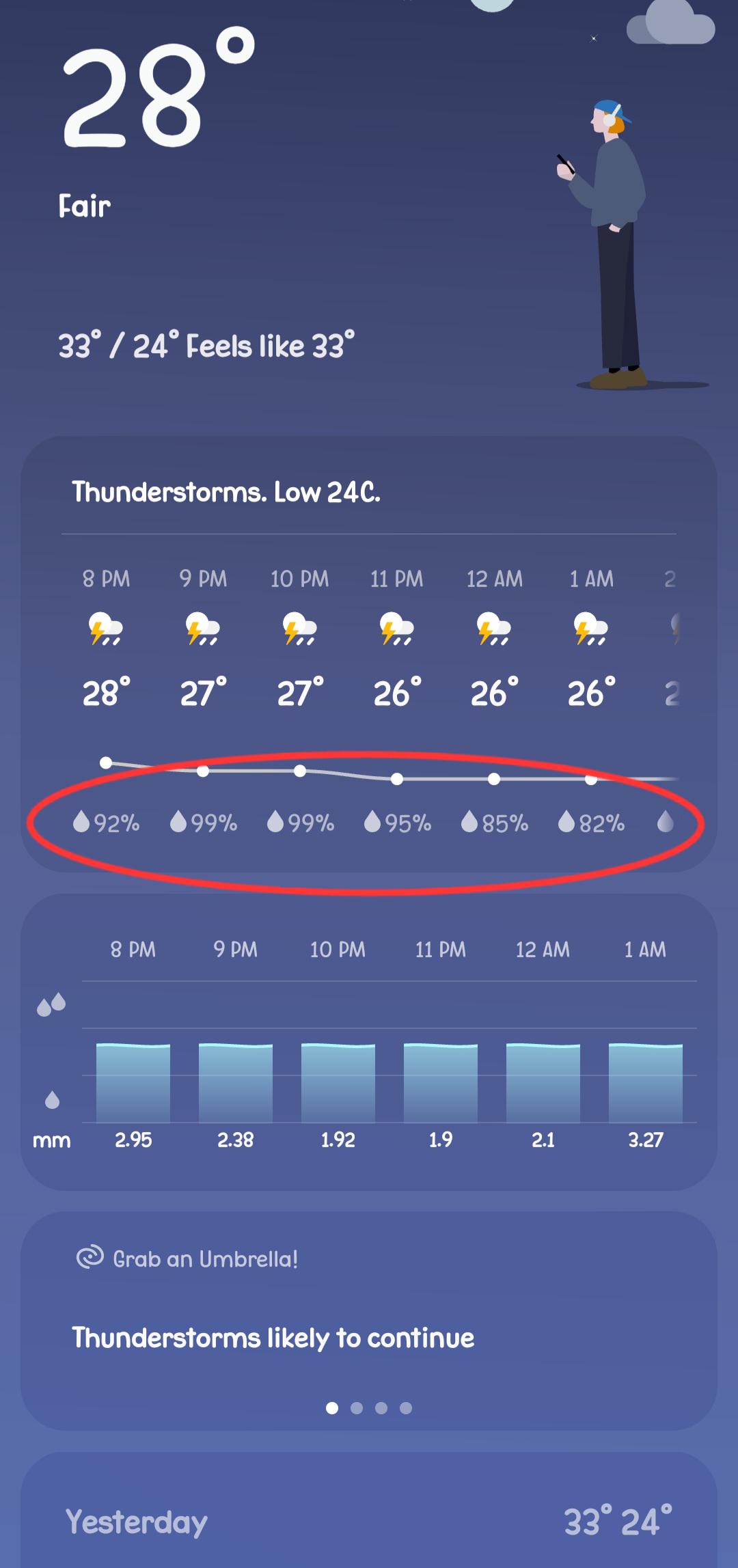The width and height of the screenshot is (738, 1568).
Task: Open the hourly forecast card for Thunderstorms
Action: click(369, 654)
